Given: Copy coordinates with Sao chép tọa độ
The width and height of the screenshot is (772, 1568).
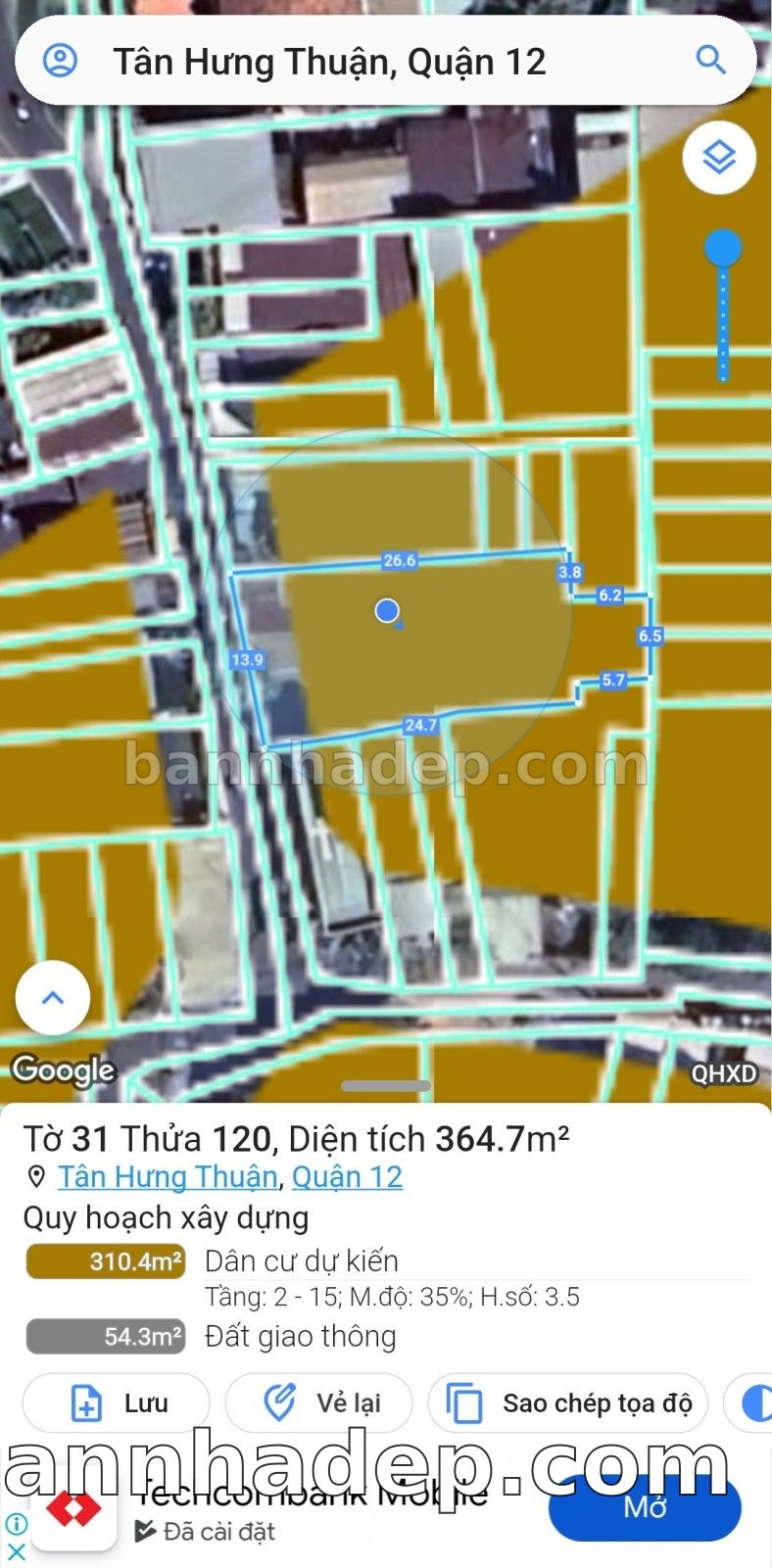Looking at the screenshot, I should pyautogui.click(x=568, y=1403).
